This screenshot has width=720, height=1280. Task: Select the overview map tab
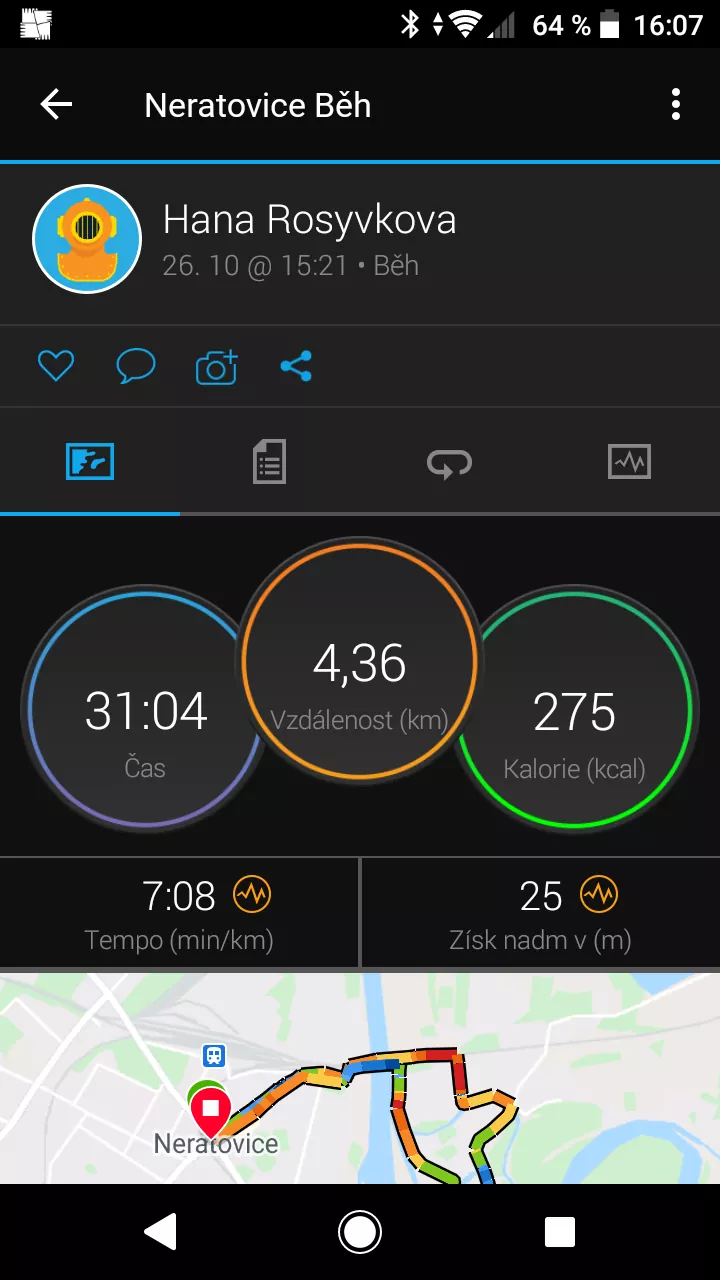coord(90,462)
